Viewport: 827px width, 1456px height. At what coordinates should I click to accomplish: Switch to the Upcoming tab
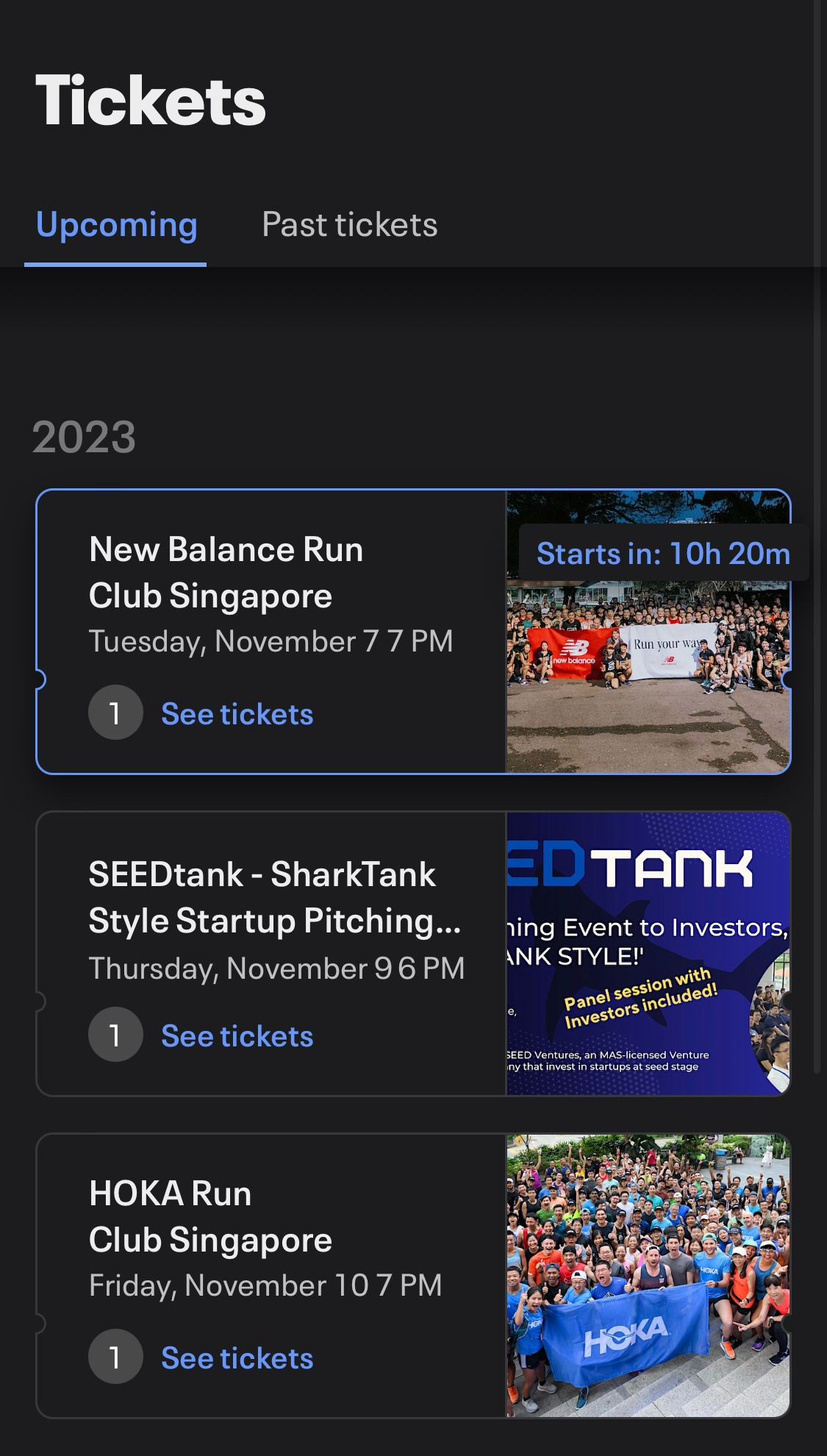pyautogui.click(x=116, y=225)
